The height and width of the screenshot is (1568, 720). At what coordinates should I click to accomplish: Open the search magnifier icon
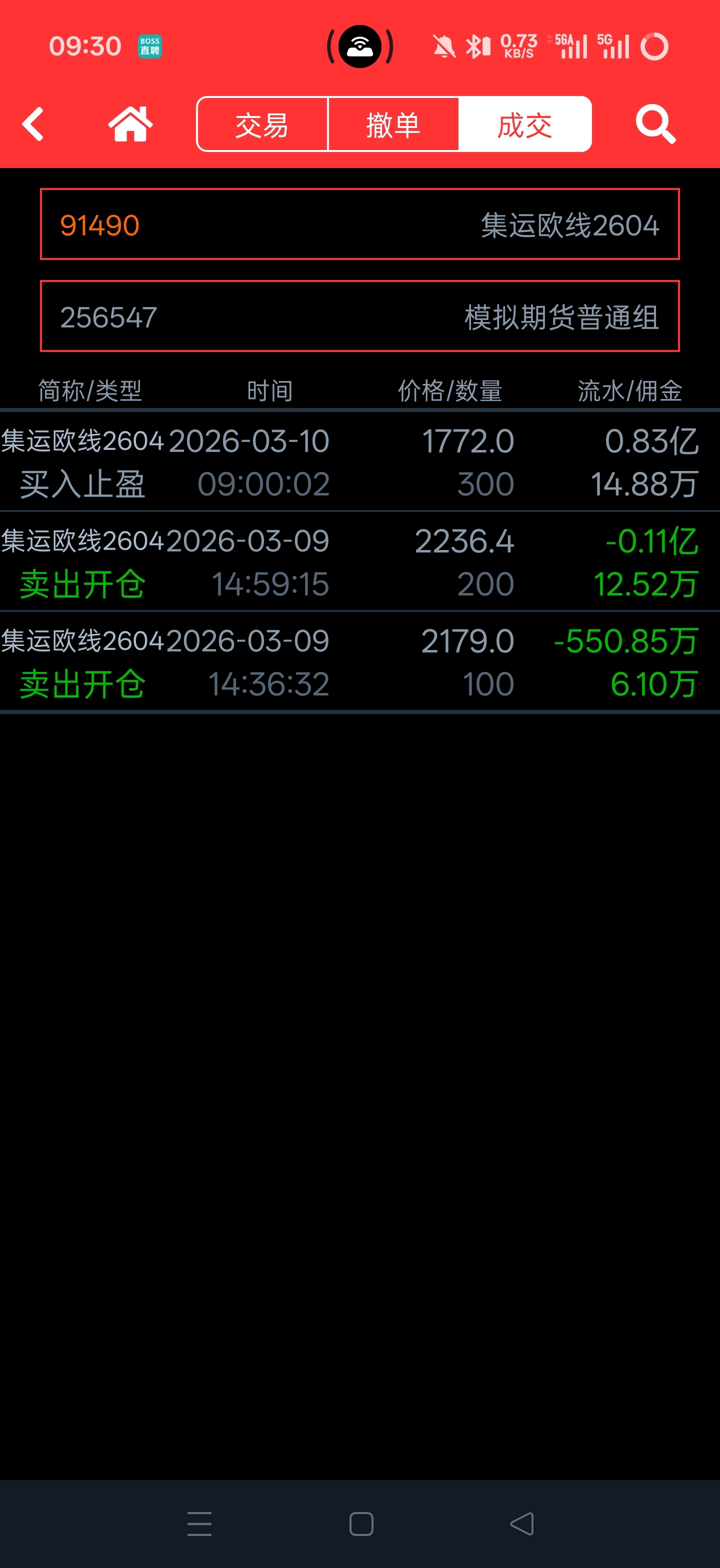[x=655, y=124]
